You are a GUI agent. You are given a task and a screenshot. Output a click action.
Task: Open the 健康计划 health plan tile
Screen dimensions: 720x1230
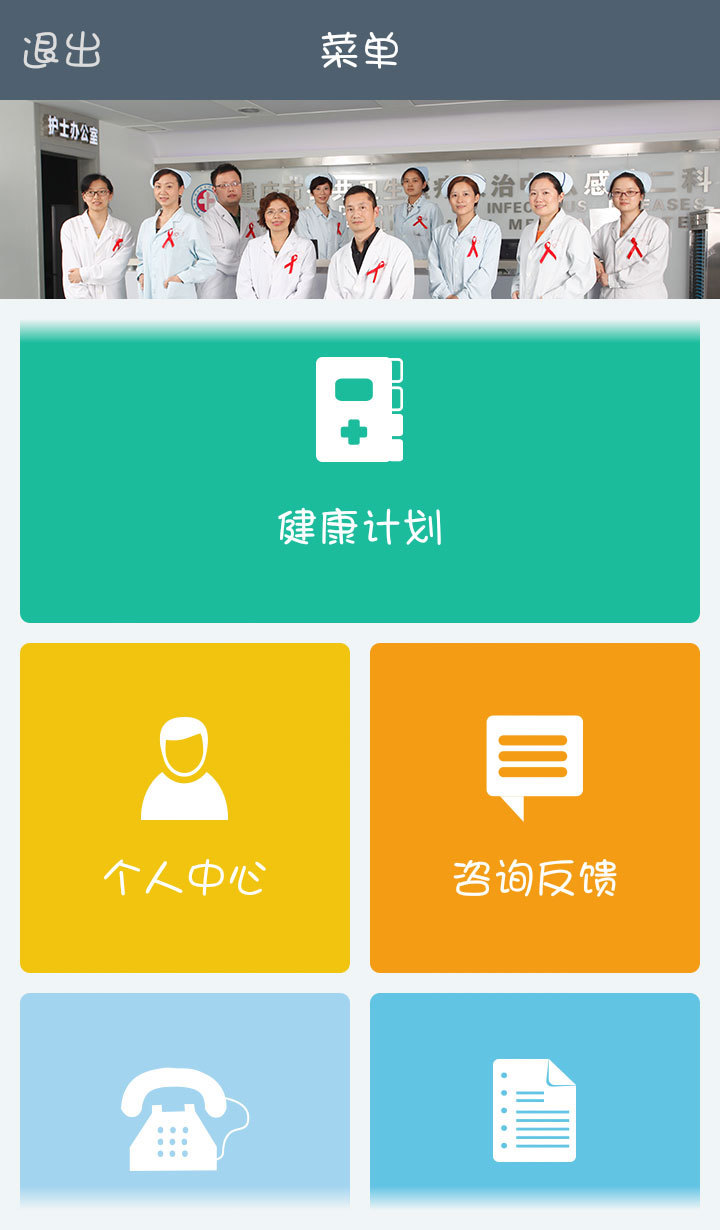point(360,472)
